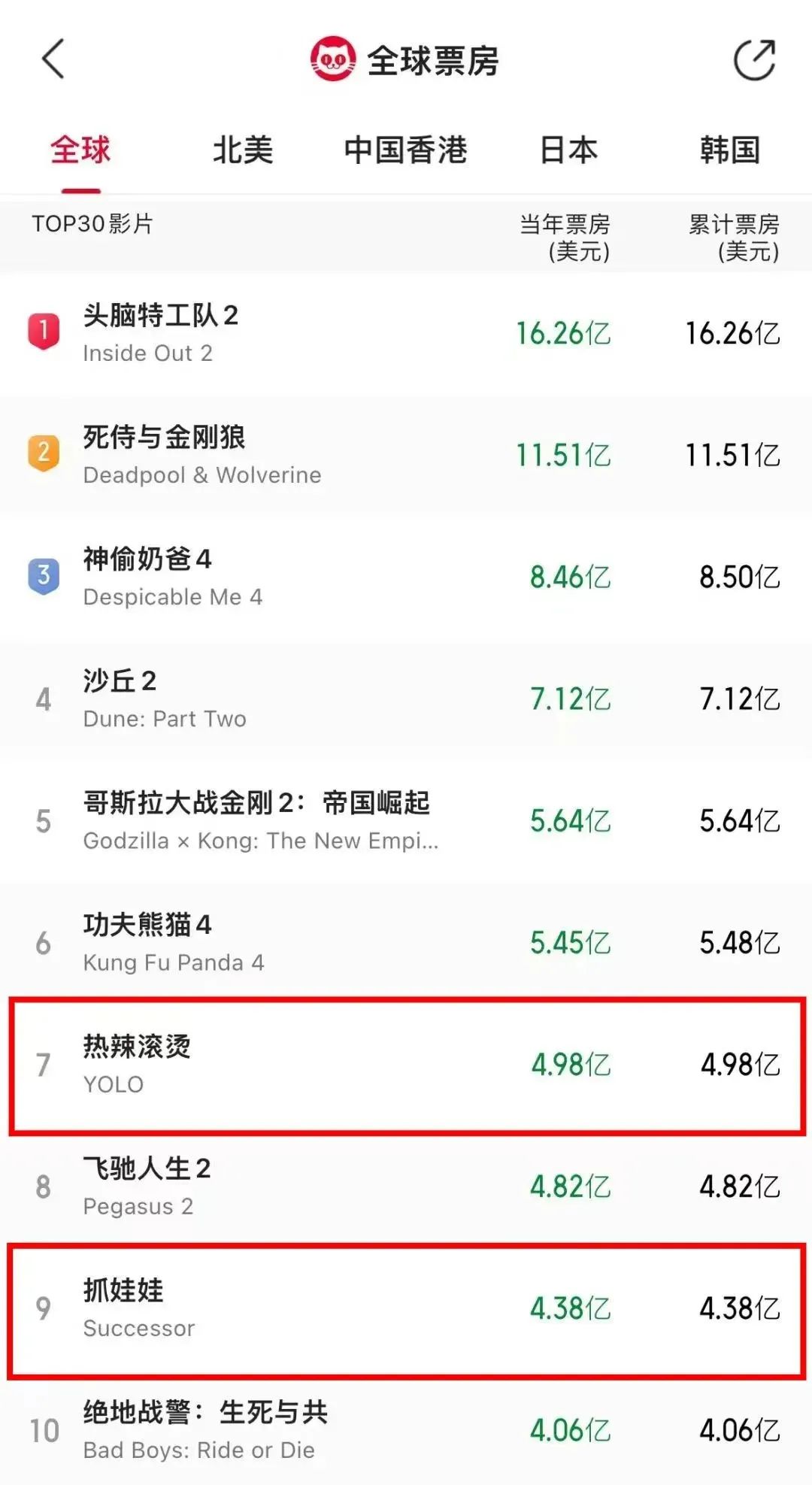812x1485 pixels.
Task: View Dune: Part Two box office details
Action: pyautogui.click(x=406, y=699)
